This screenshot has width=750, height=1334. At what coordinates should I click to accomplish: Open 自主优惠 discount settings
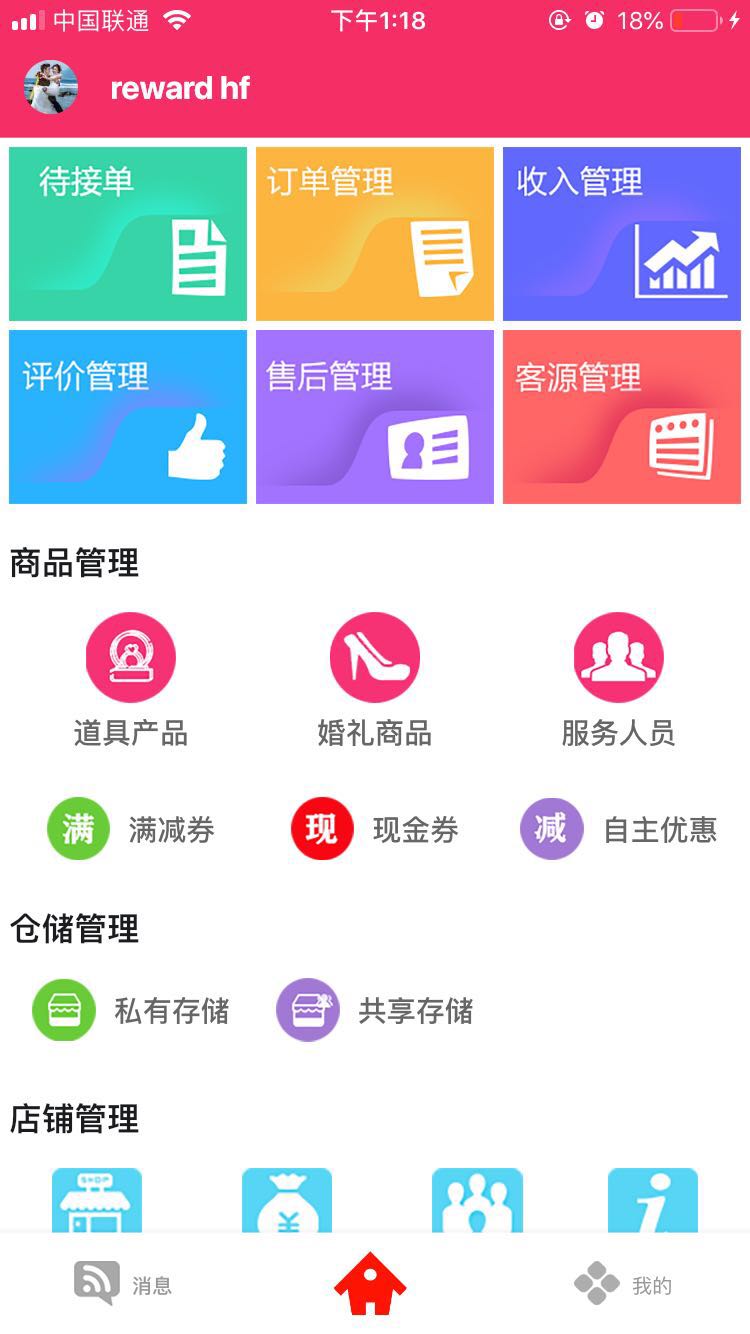pos(618,830)
